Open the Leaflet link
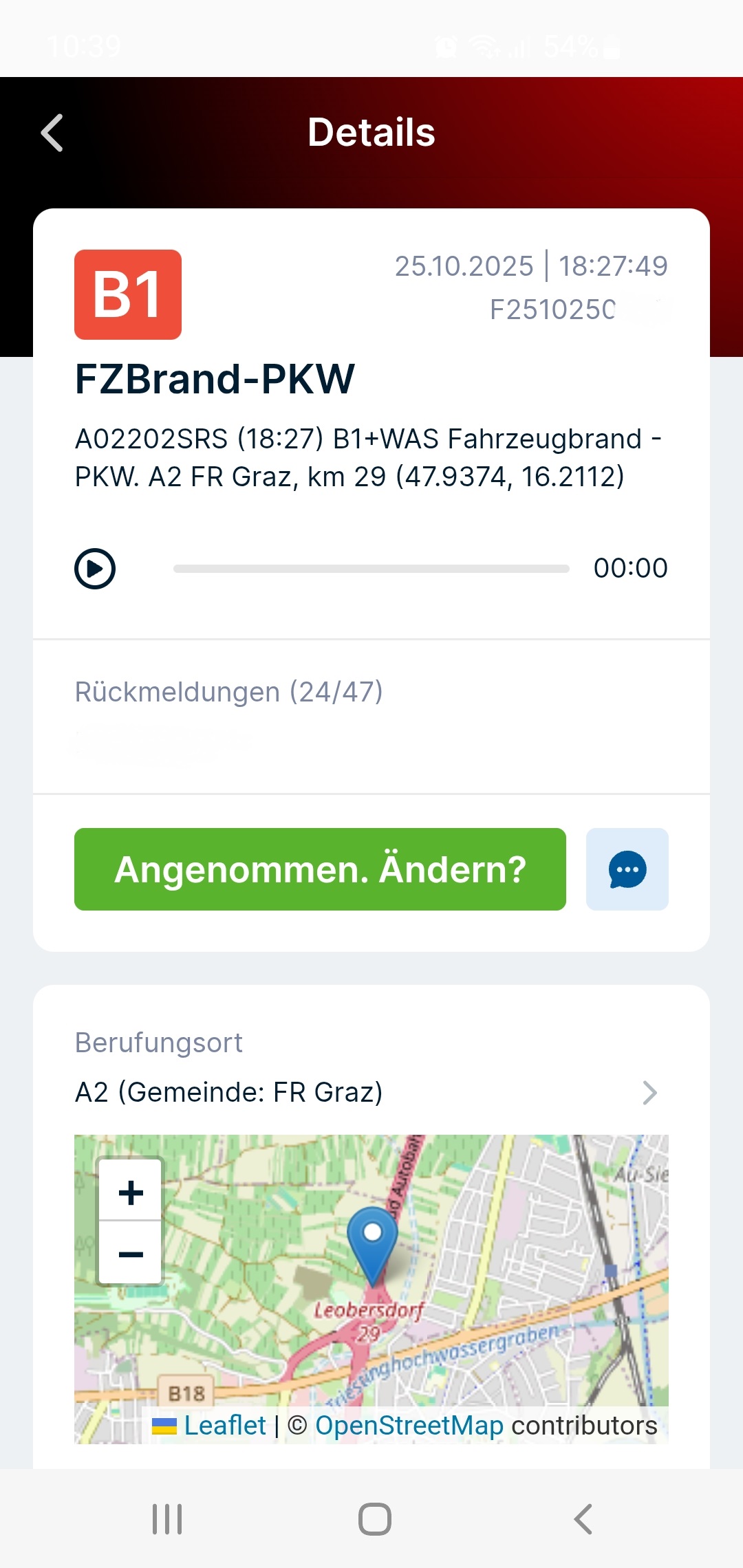This screenshot has height=1568, width=743. 224,1426
